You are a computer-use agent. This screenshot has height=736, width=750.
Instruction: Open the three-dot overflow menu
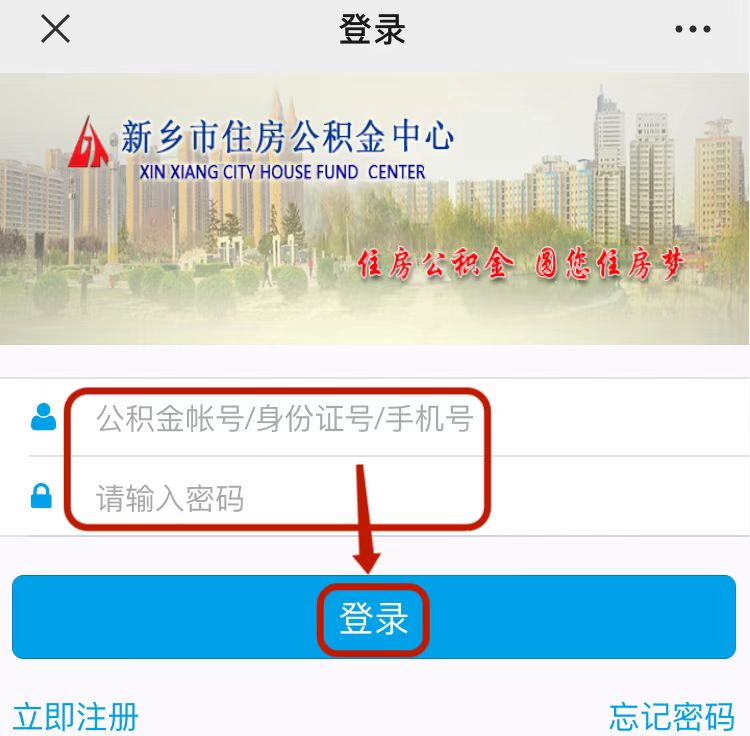pyautogui.click(x=693, y=29)
